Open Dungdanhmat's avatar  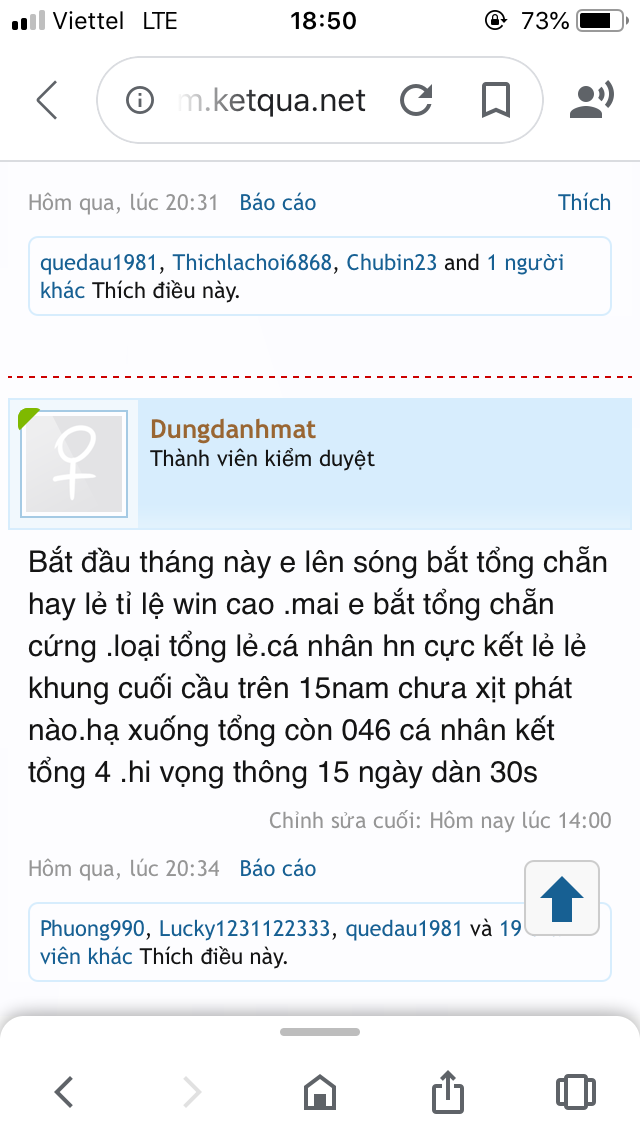tap(74, 464)
